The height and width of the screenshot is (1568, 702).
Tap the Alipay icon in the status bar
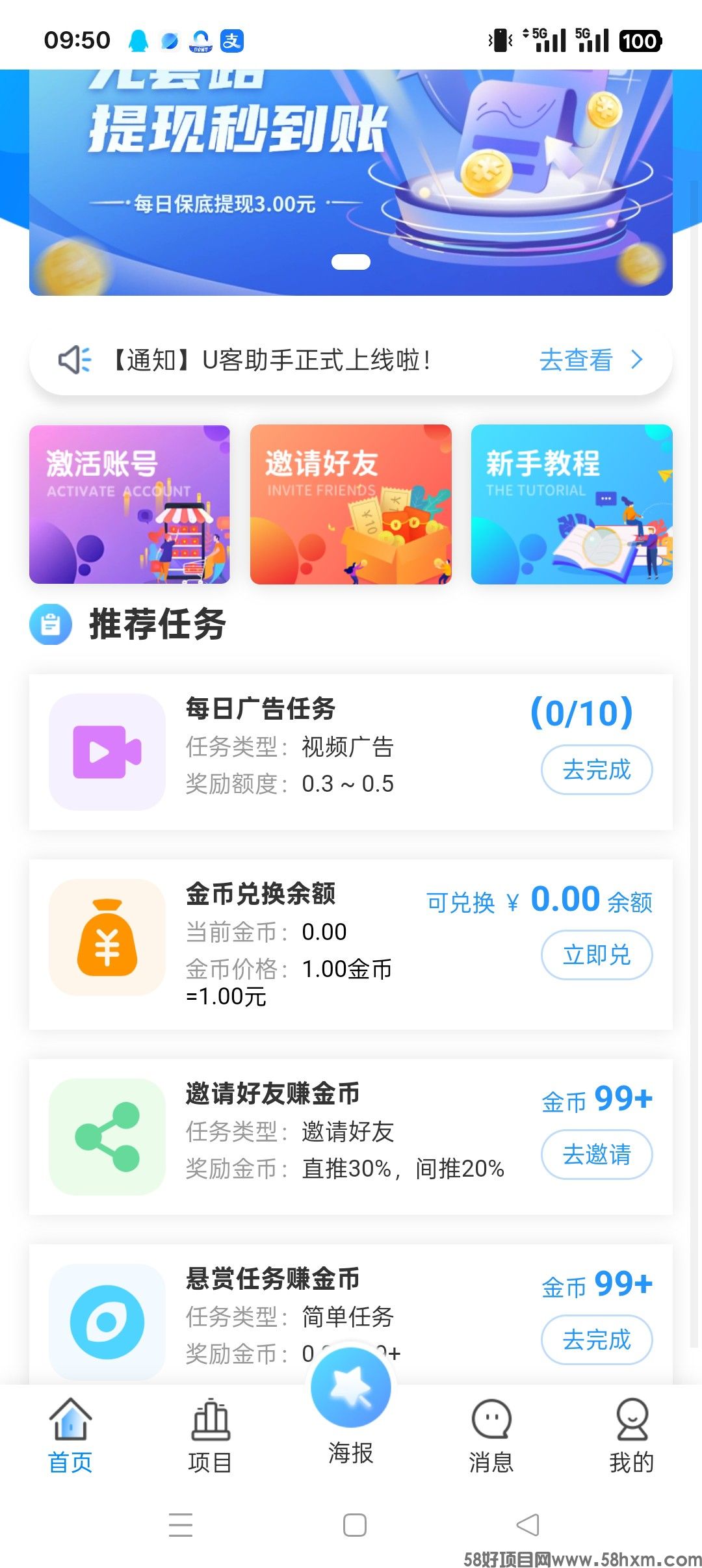coord(233,40)
